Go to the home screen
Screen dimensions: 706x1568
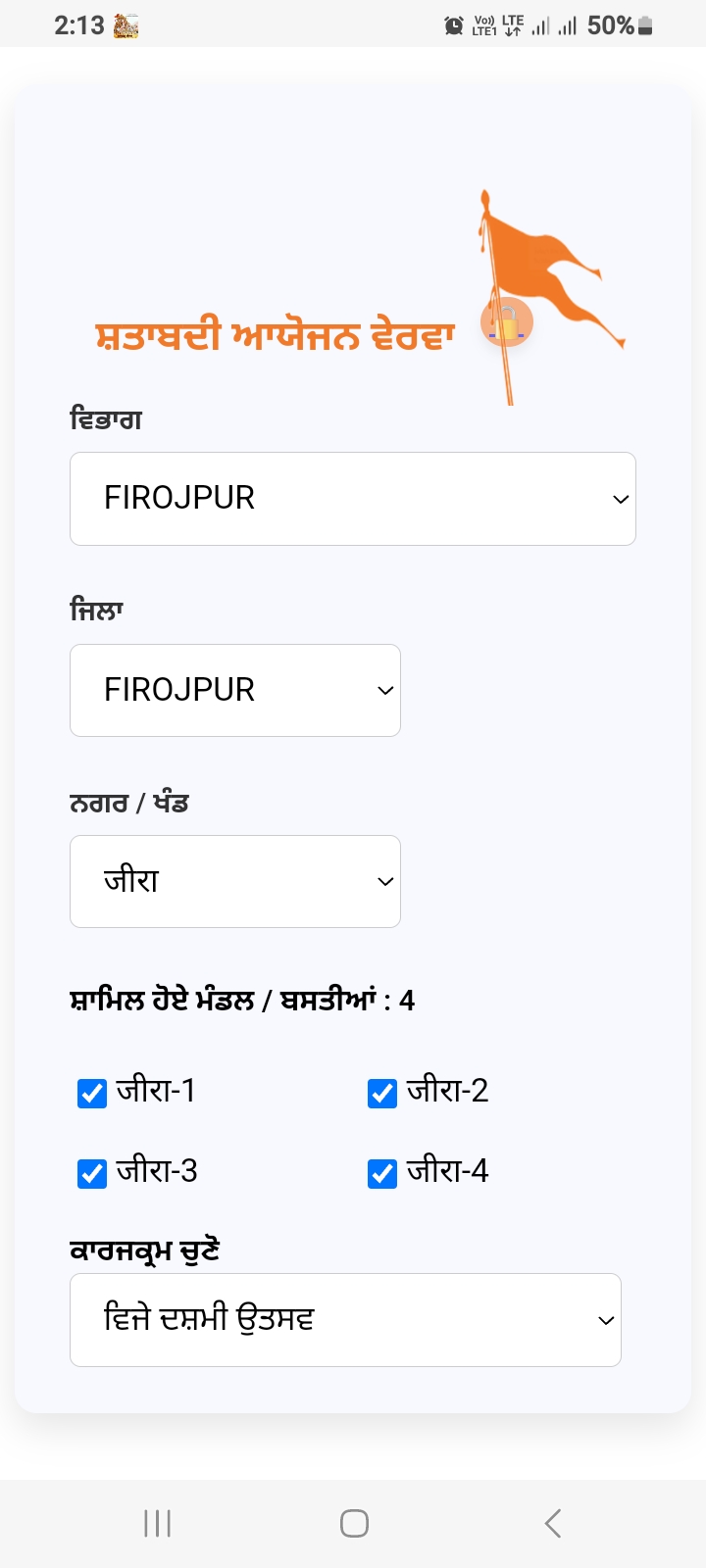pos(354,1523)
